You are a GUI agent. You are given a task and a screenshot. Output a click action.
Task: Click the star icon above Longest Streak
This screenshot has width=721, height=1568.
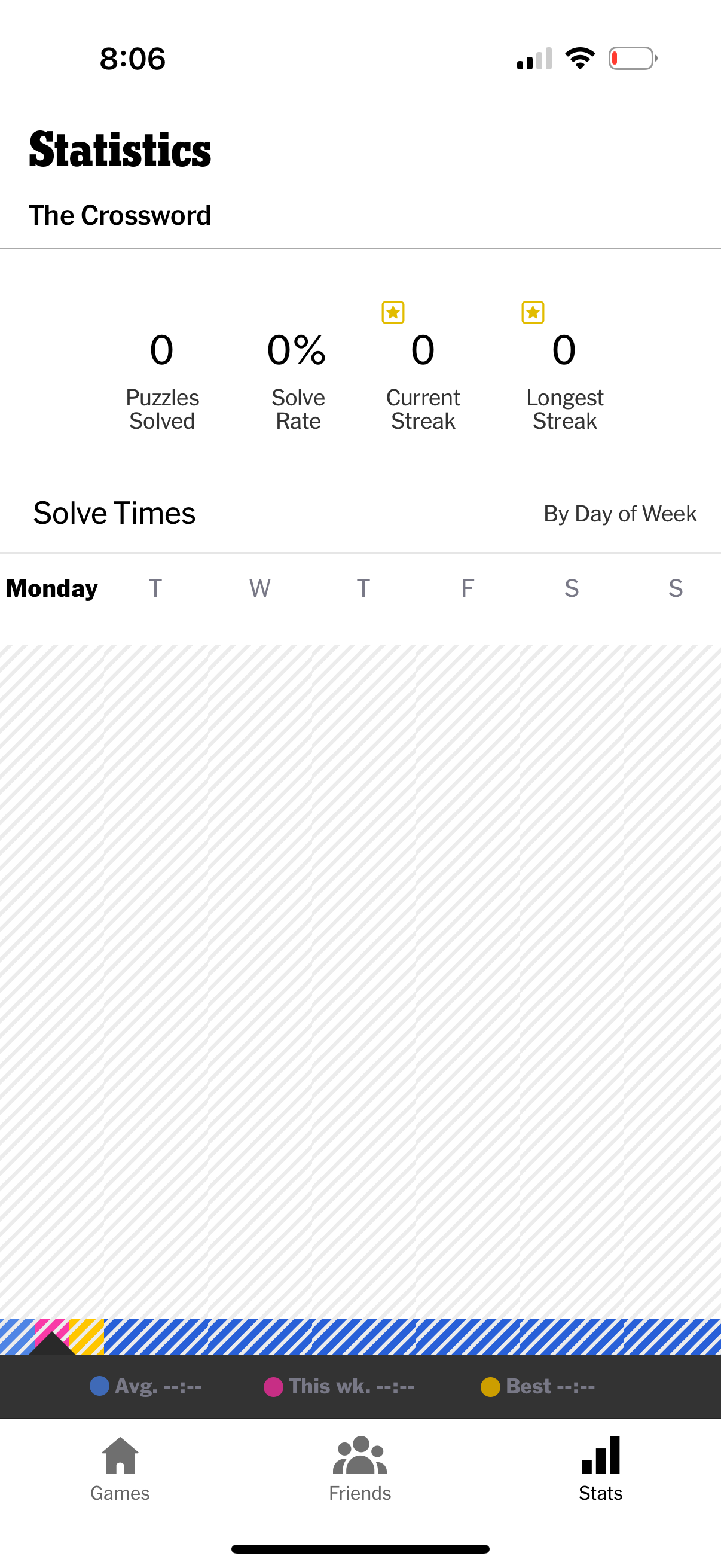pyautogui.click(x=533, y=312)
